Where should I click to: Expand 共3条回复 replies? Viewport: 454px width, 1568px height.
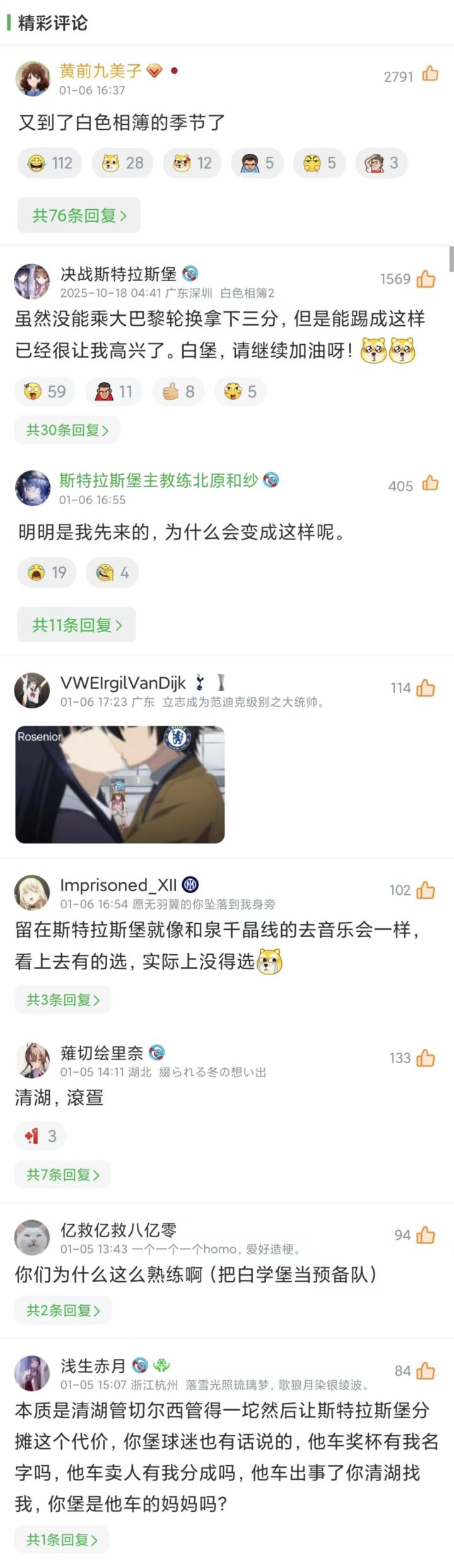[x=62, y=1000]
